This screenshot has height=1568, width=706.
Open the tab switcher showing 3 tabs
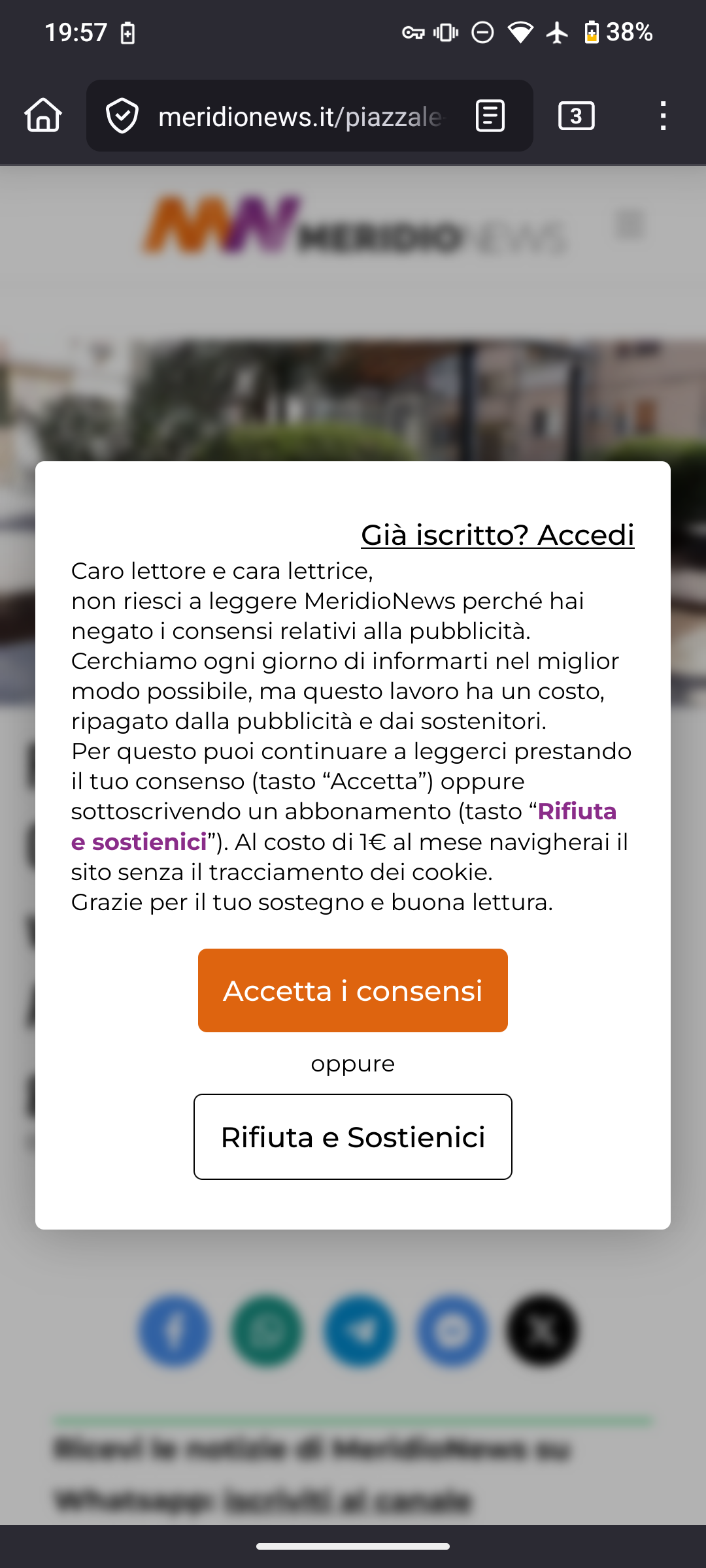(x=576, y=116)
